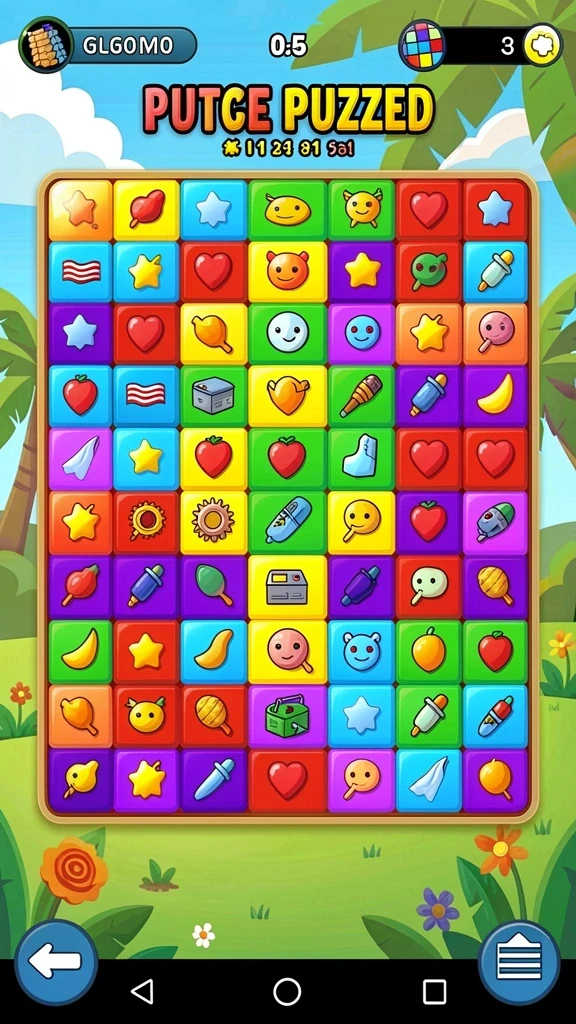Tap the system home button

pyautogui.click(x=287, y=991)
